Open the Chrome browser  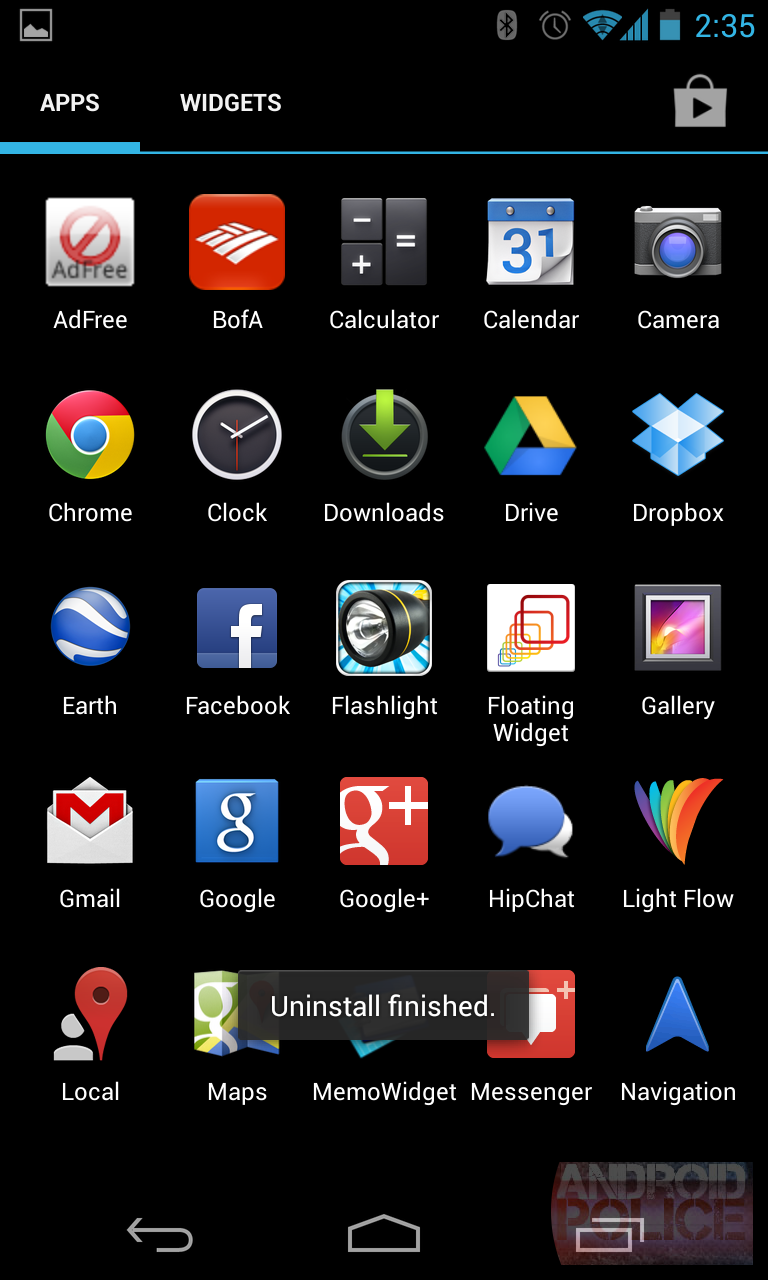coord(90,435)
